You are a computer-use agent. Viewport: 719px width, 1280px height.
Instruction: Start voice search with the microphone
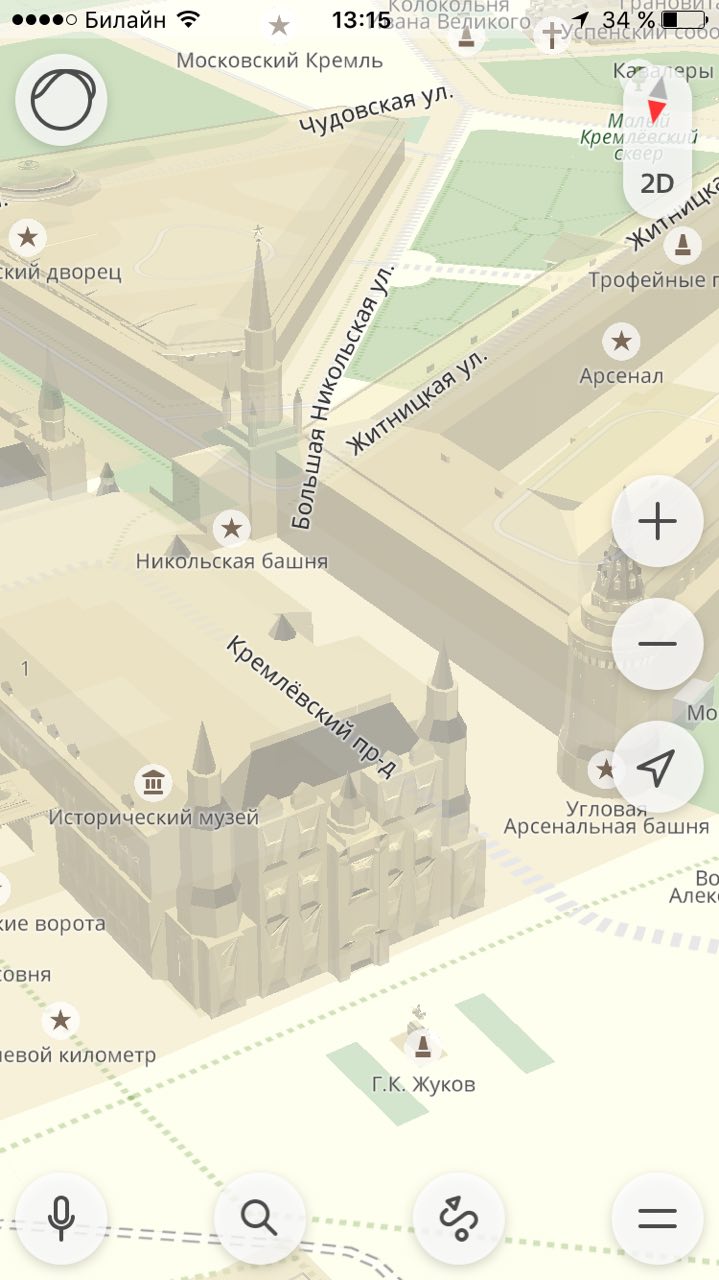[61, 1219]
